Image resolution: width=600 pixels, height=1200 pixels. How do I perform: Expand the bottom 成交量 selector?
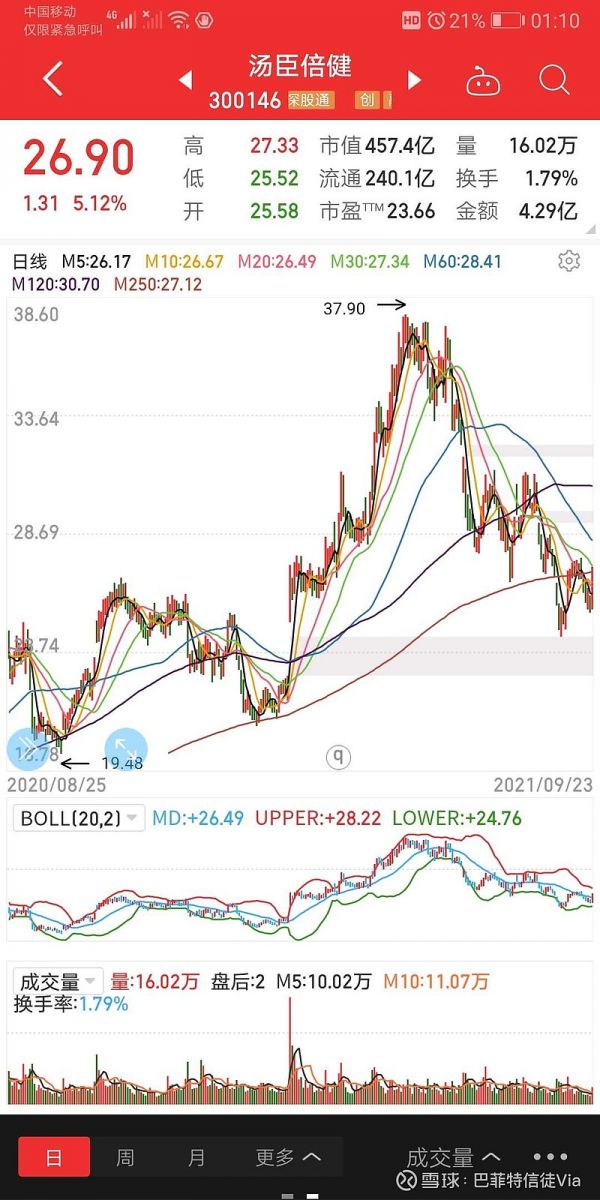pos(454,1158)
